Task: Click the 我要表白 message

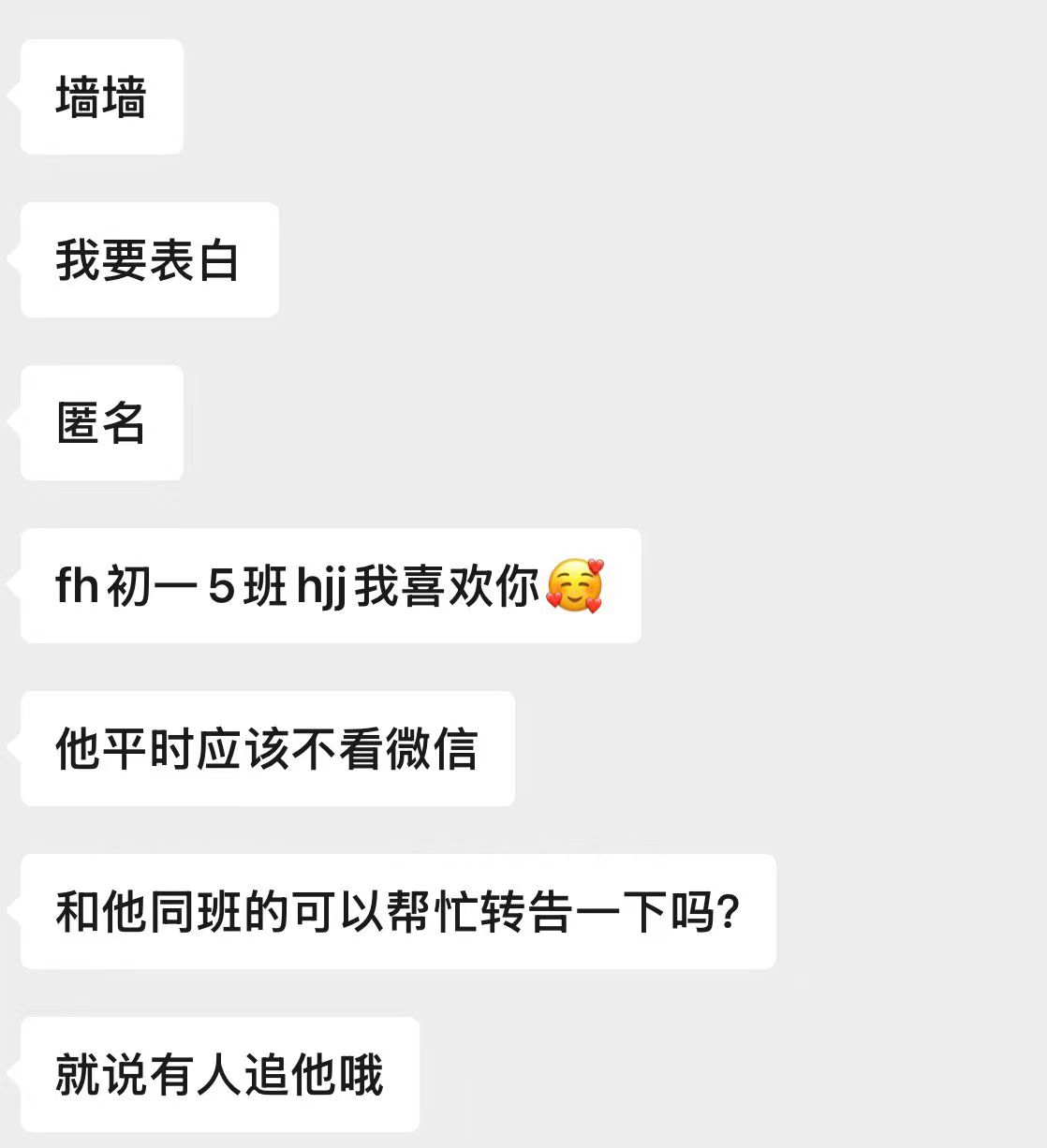Action: point(148,260)
